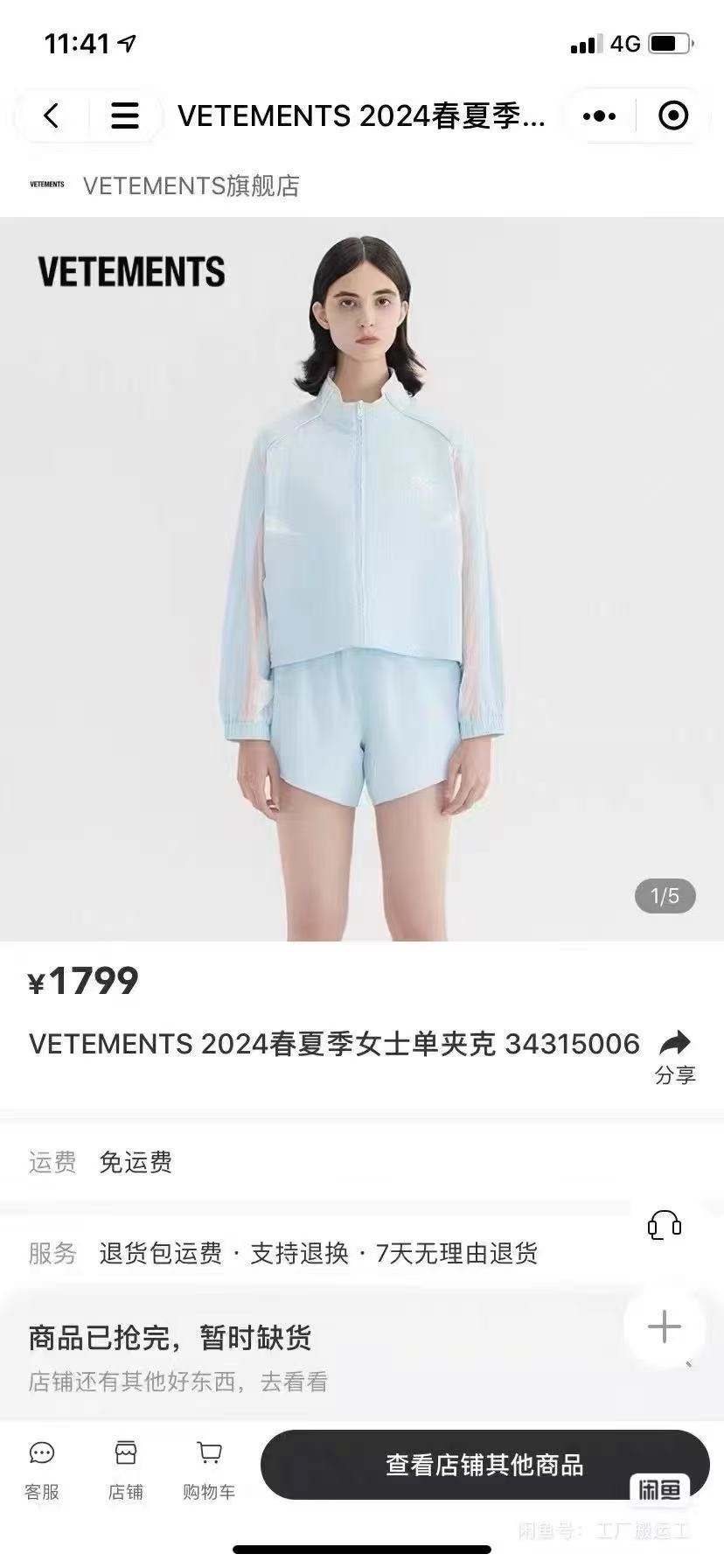Share this jacket via 分享

click(x=674, y=1056)
